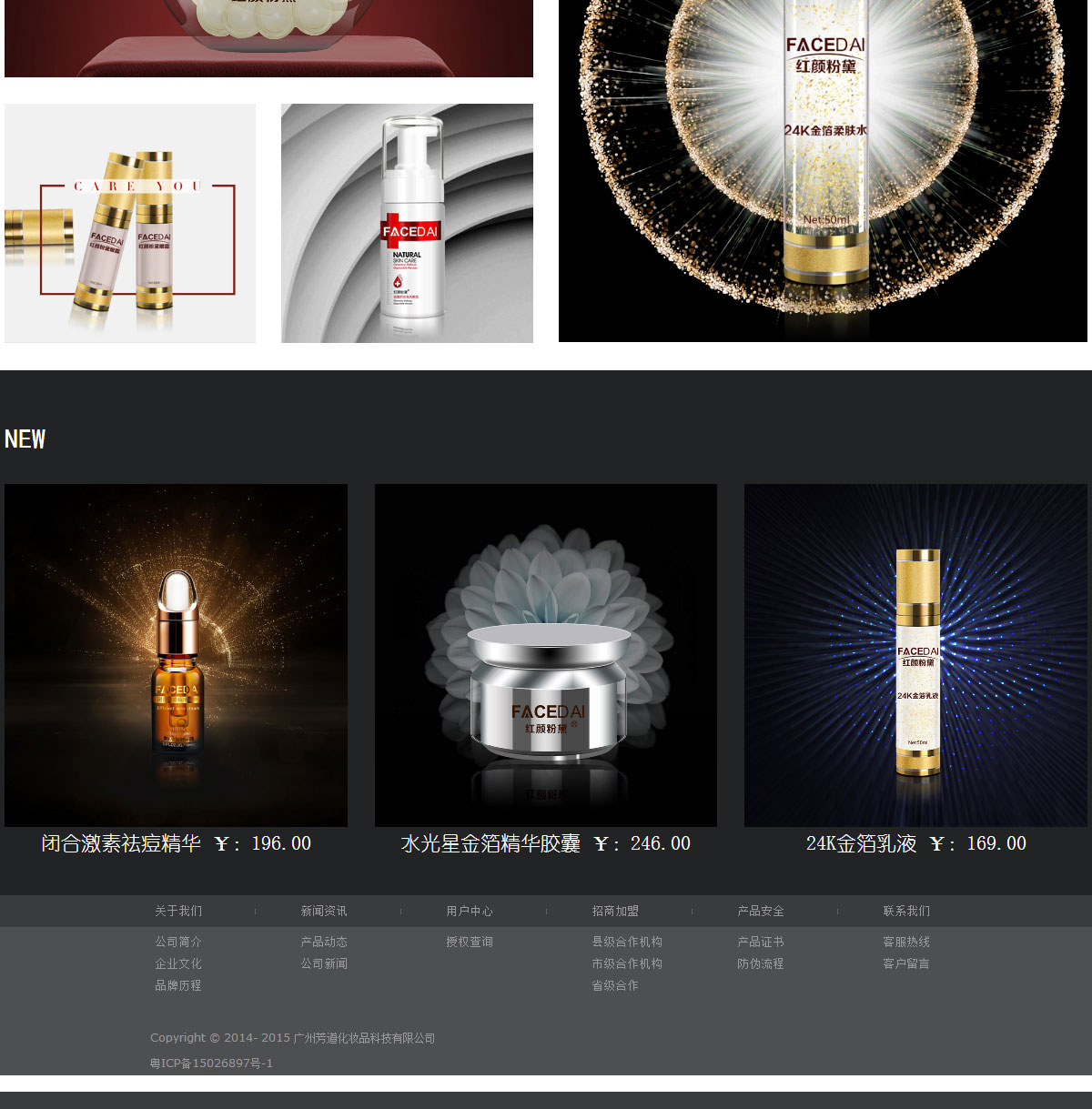Screen dimensions: 1092x1109
Task: Go to 关于我们 in the footer
Action: pyautogui.click(x=178, y=911)
